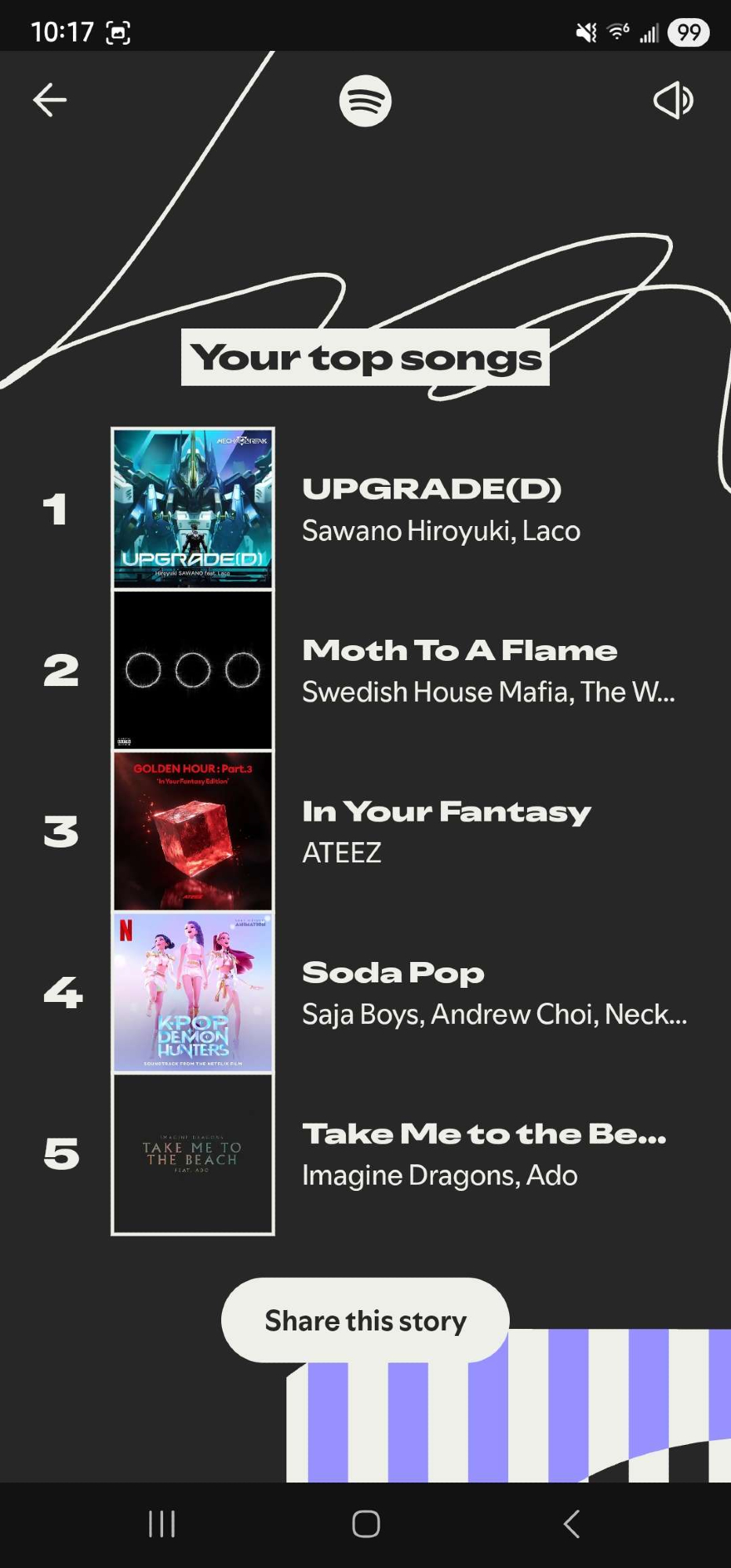Go to the Android home screen
731x1568 pixels.
[365, 1524]
